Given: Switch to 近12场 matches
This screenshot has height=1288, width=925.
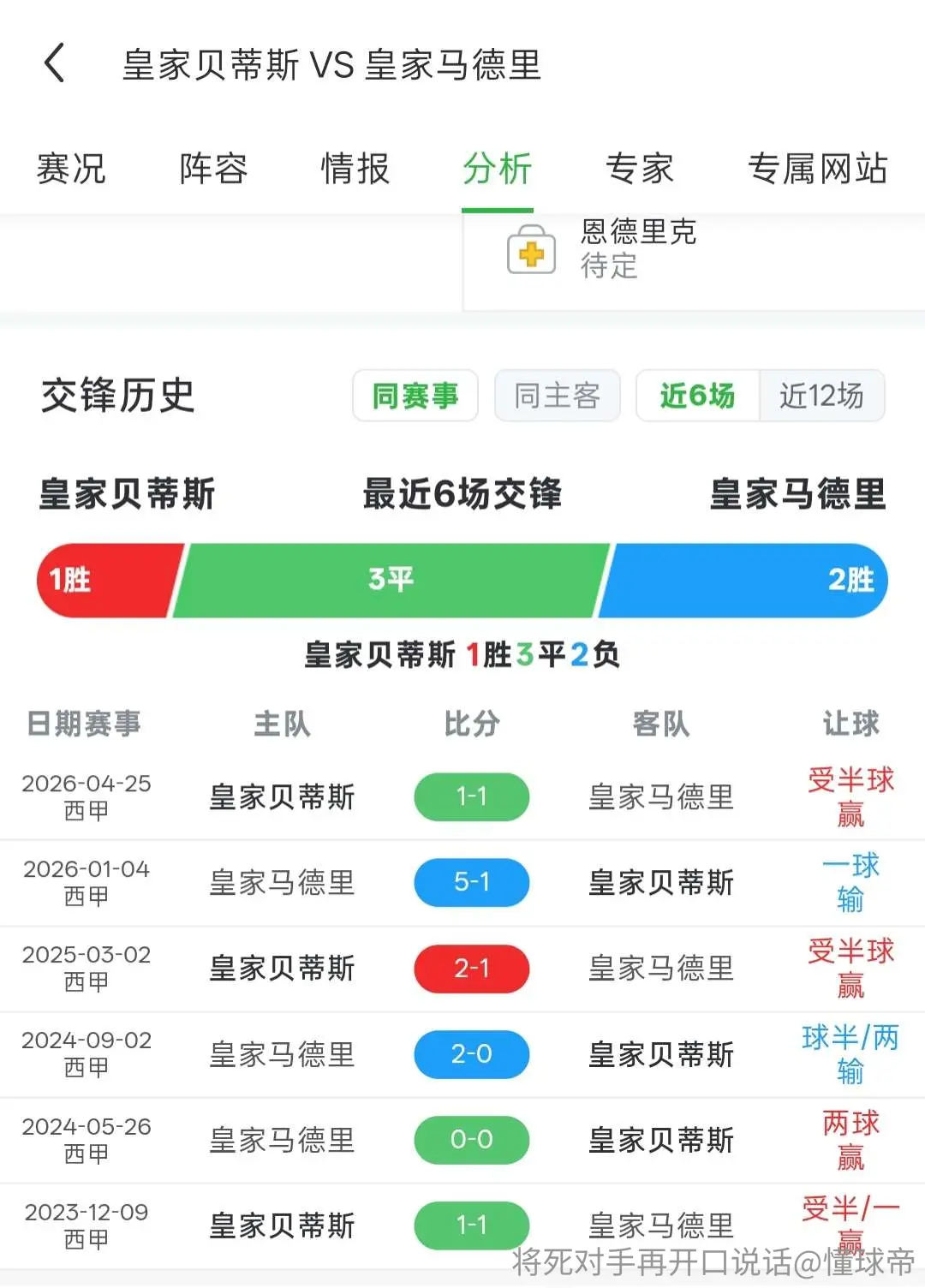Looking at the screenshot, I should 822,396.
